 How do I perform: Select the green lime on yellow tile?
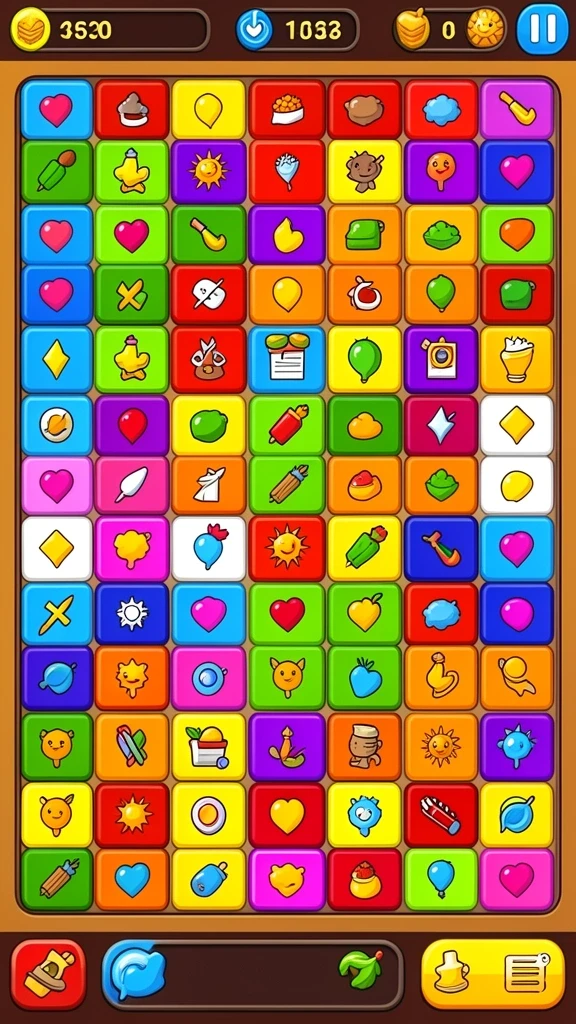[x=209, y=425]
